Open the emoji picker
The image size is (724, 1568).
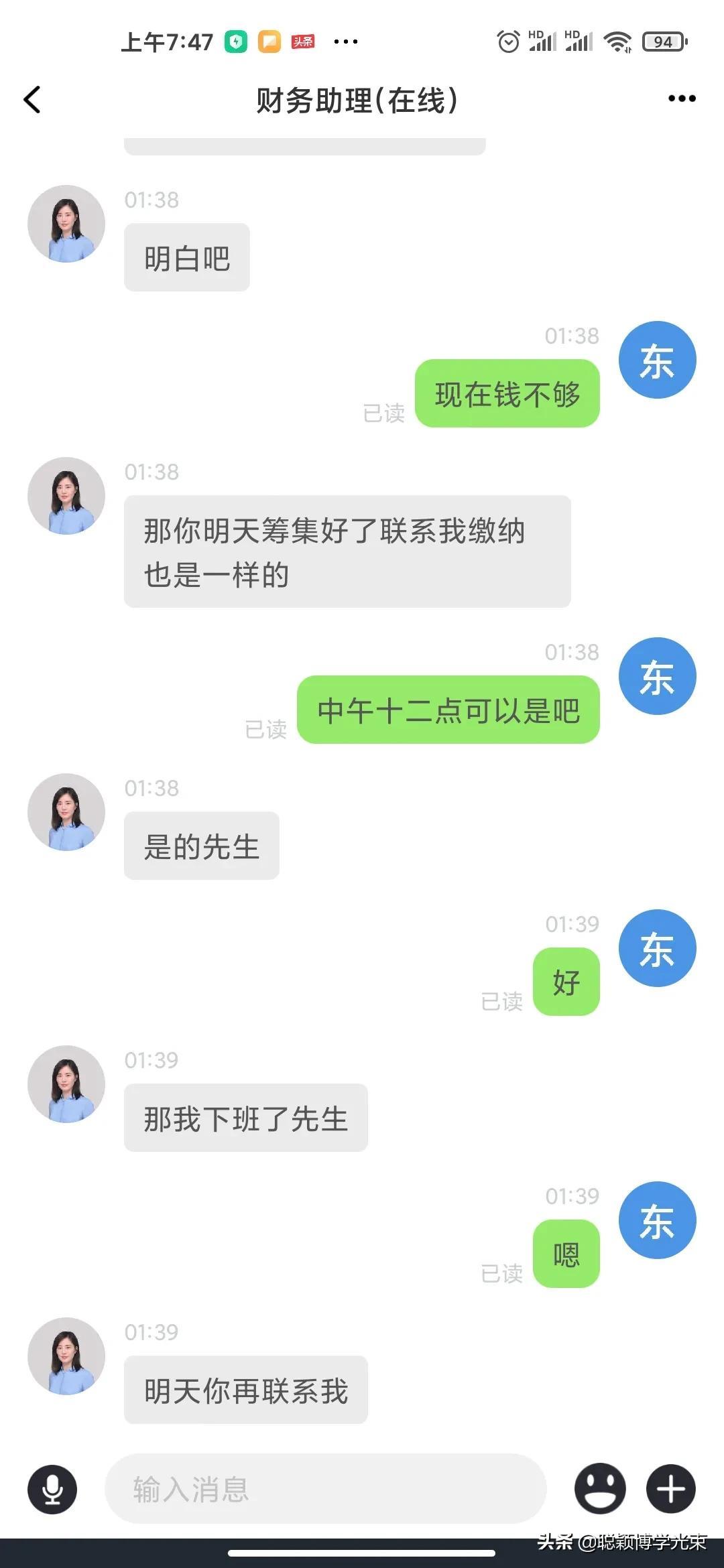pos(600,1489)
